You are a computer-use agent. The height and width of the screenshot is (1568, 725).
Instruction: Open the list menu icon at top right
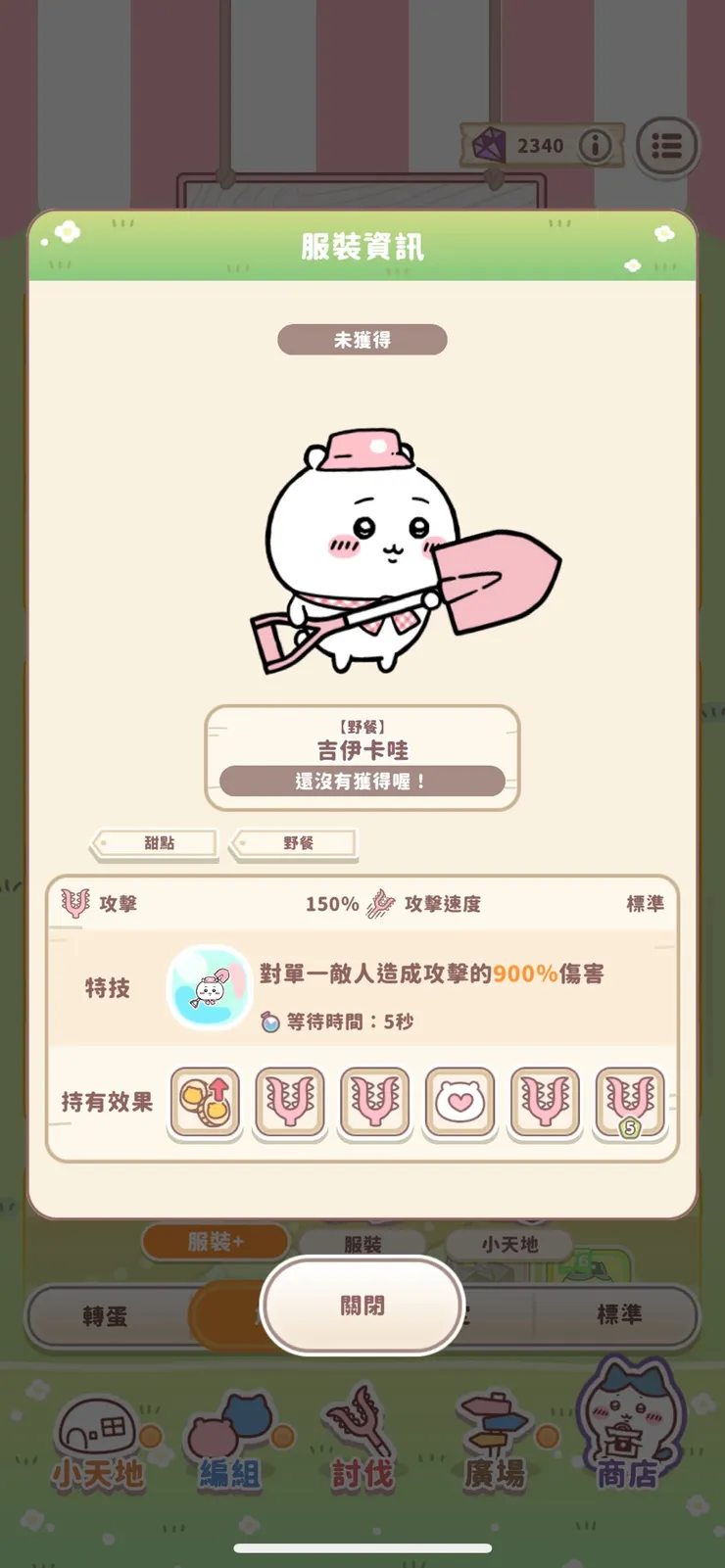coord(667,144)
